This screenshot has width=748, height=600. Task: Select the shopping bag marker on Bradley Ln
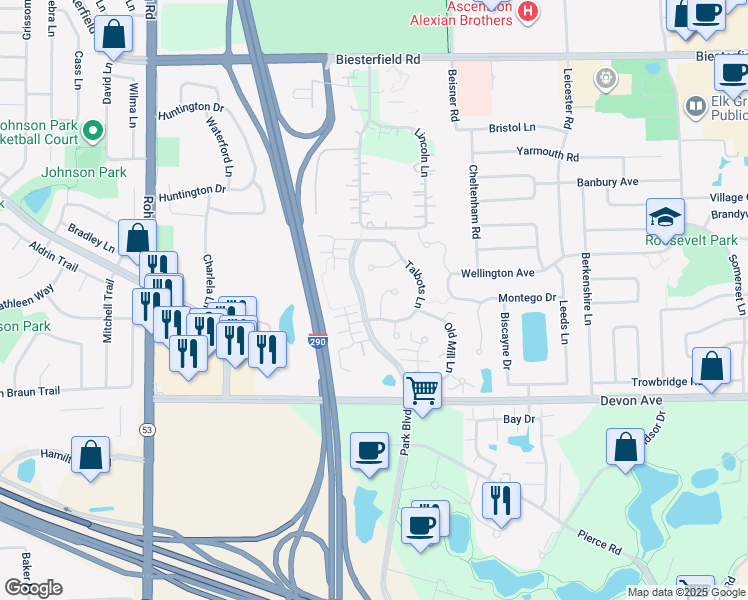click(x=137, y=238)
